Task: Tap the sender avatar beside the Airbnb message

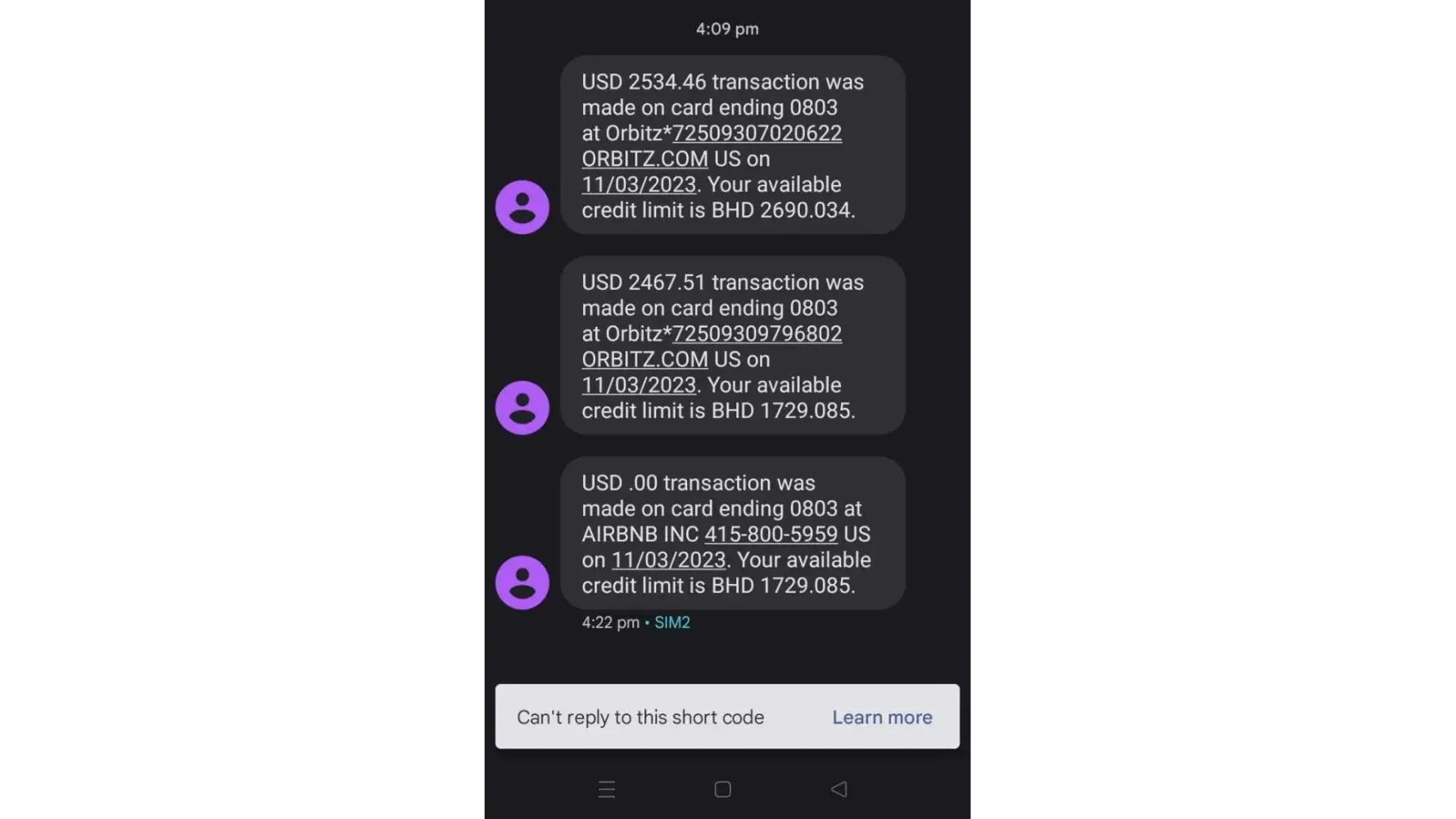Action: coord(522,582)
